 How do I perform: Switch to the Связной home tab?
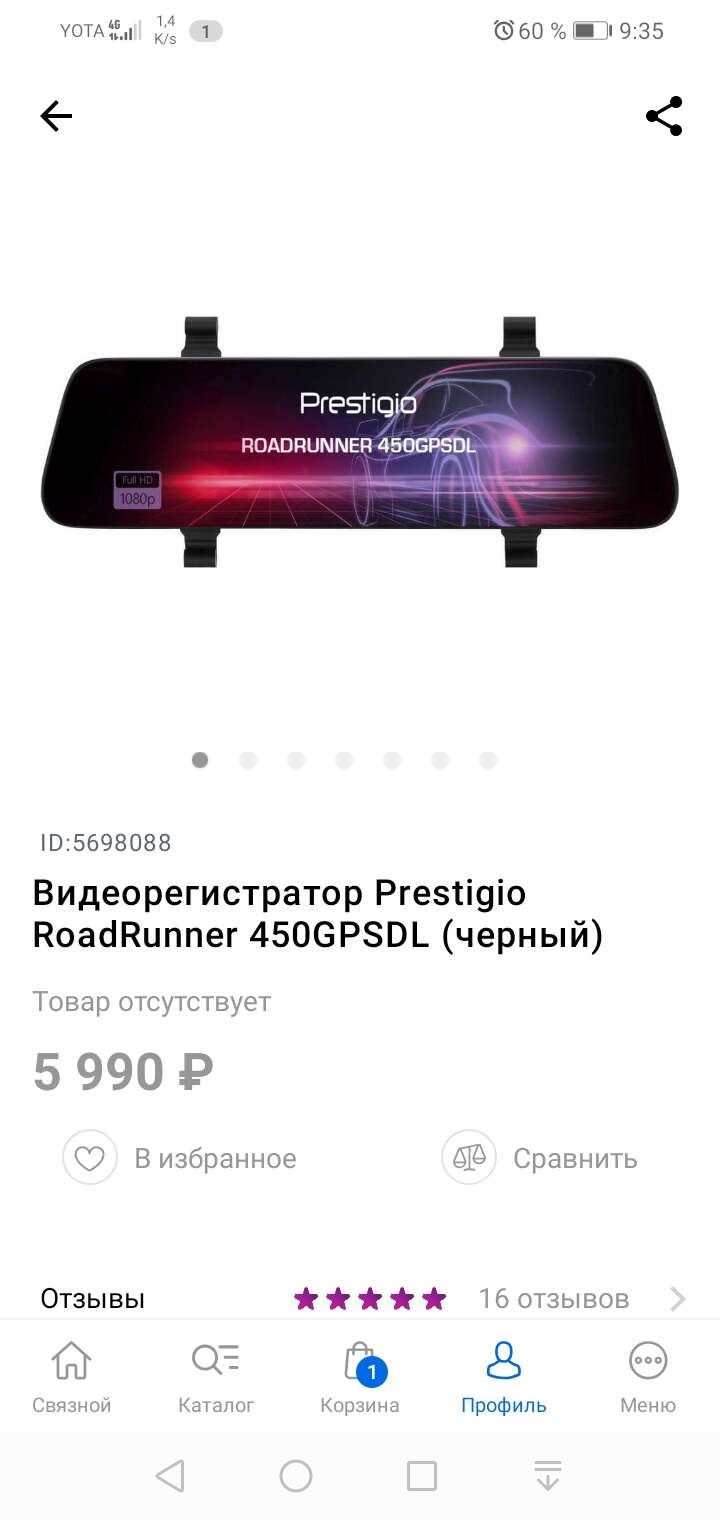71,1378
